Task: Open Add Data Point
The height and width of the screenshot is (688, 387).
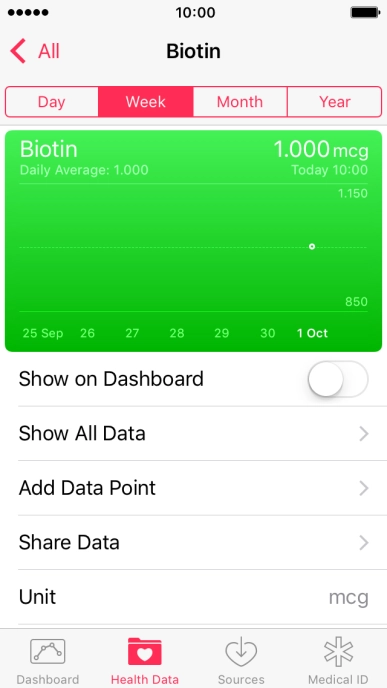Action: (194, 488)
